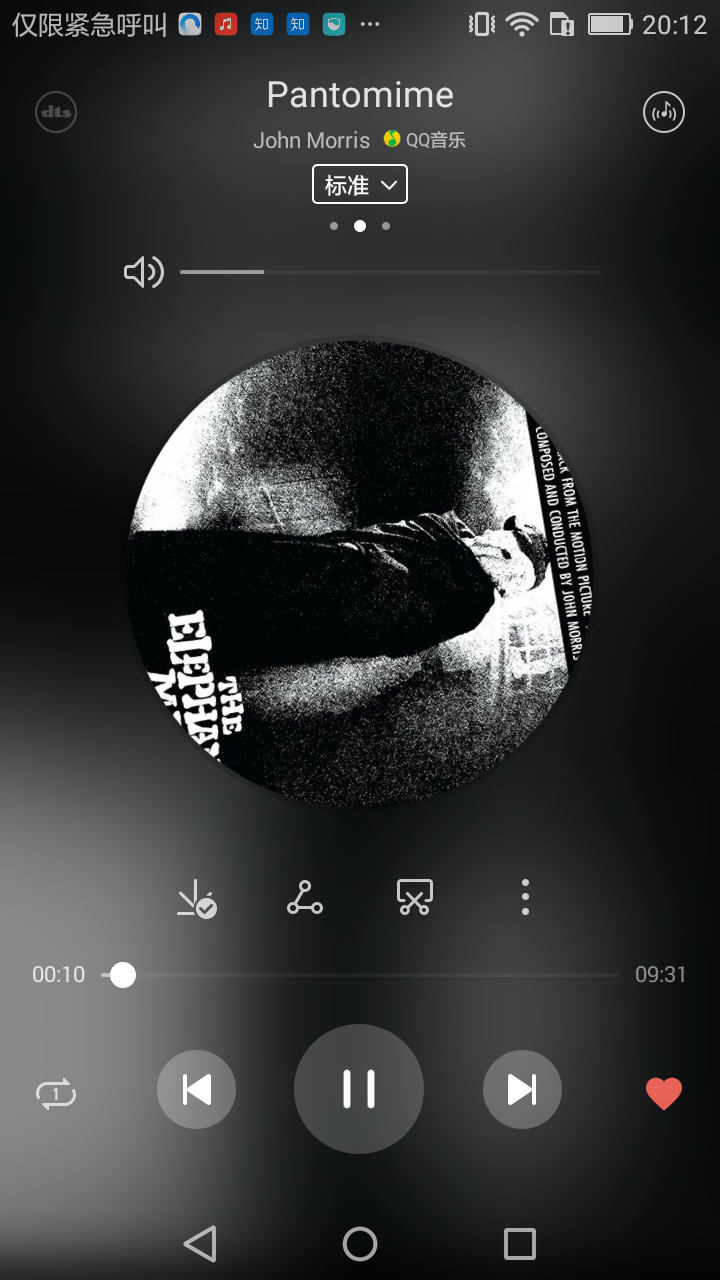
Task: Pause the current song
Action: click(359, 1090)
